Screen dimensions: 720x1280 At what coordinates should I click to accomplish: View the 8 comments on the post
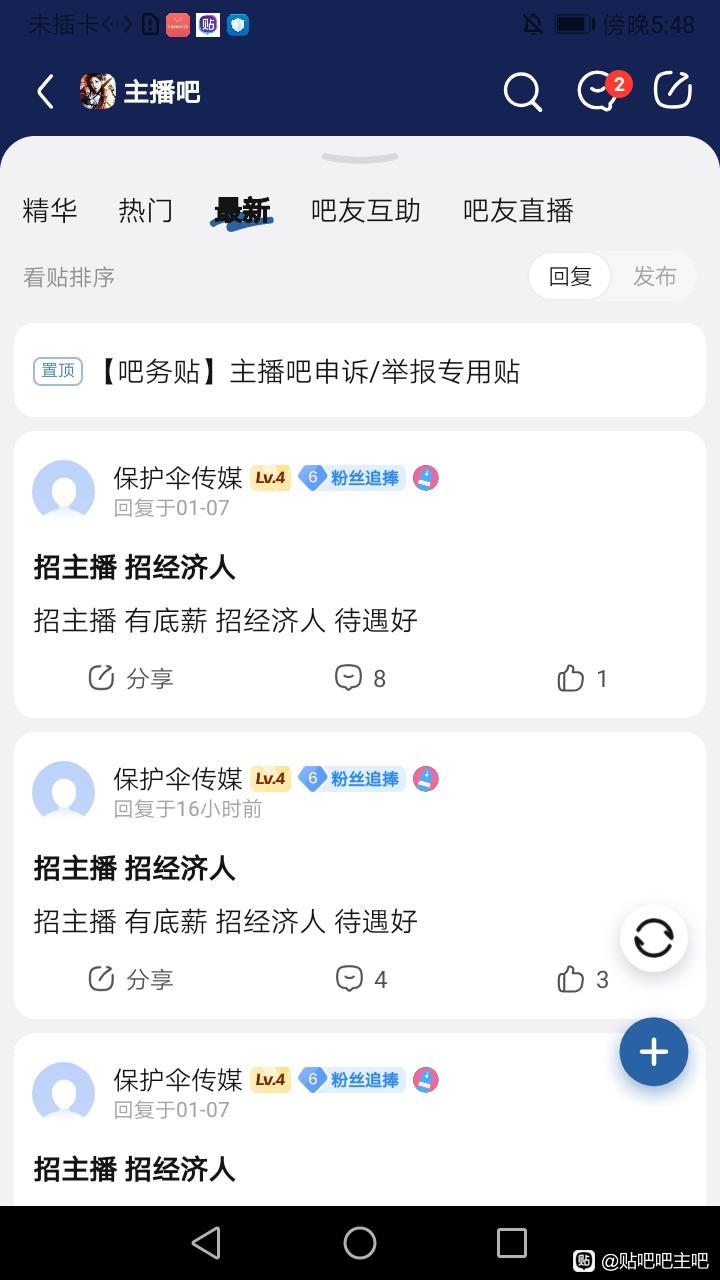[x=361, y=678]
